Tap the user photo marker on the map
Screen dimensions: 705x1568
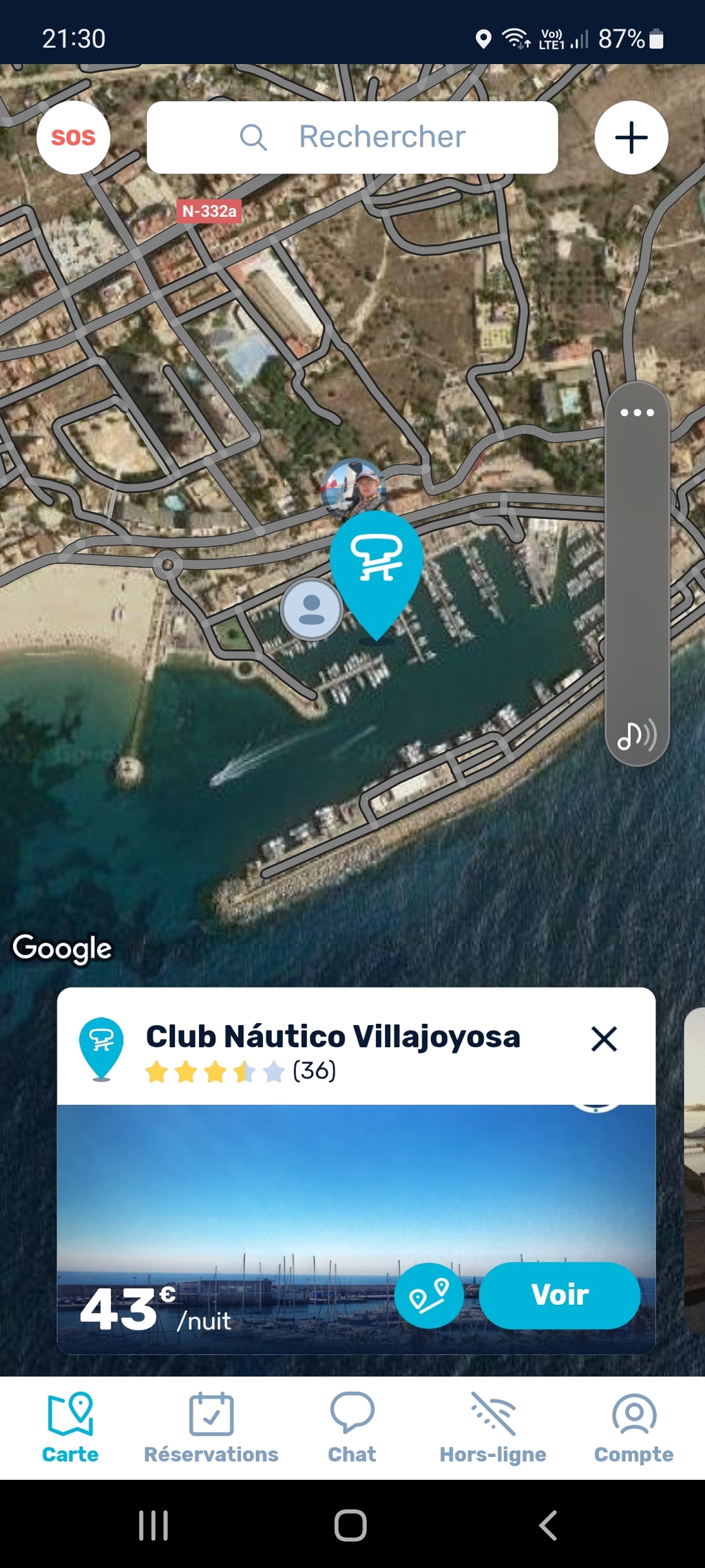coord(353,488)
